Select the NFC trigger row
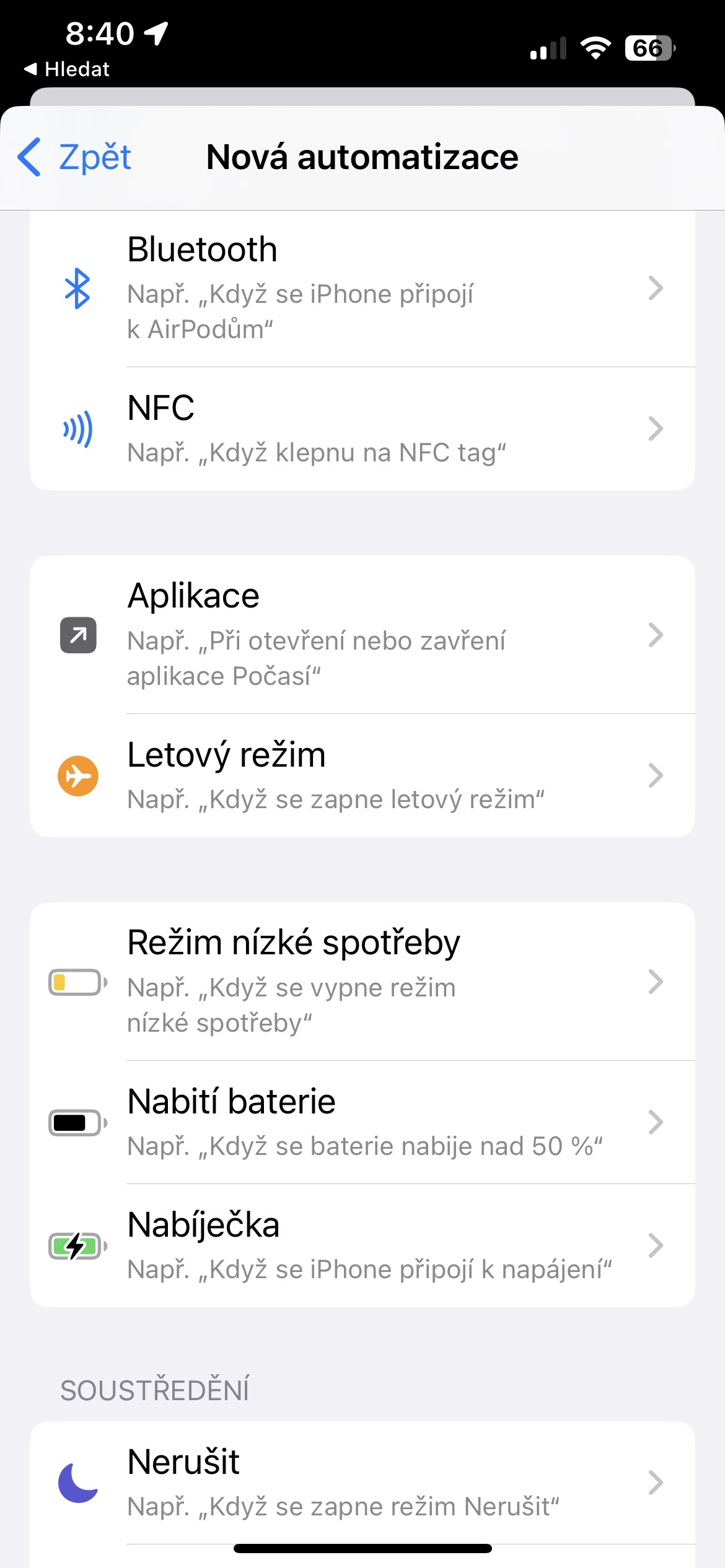Image resolution: width=725 pixels, height=1568 pixels. coord(362,429)
